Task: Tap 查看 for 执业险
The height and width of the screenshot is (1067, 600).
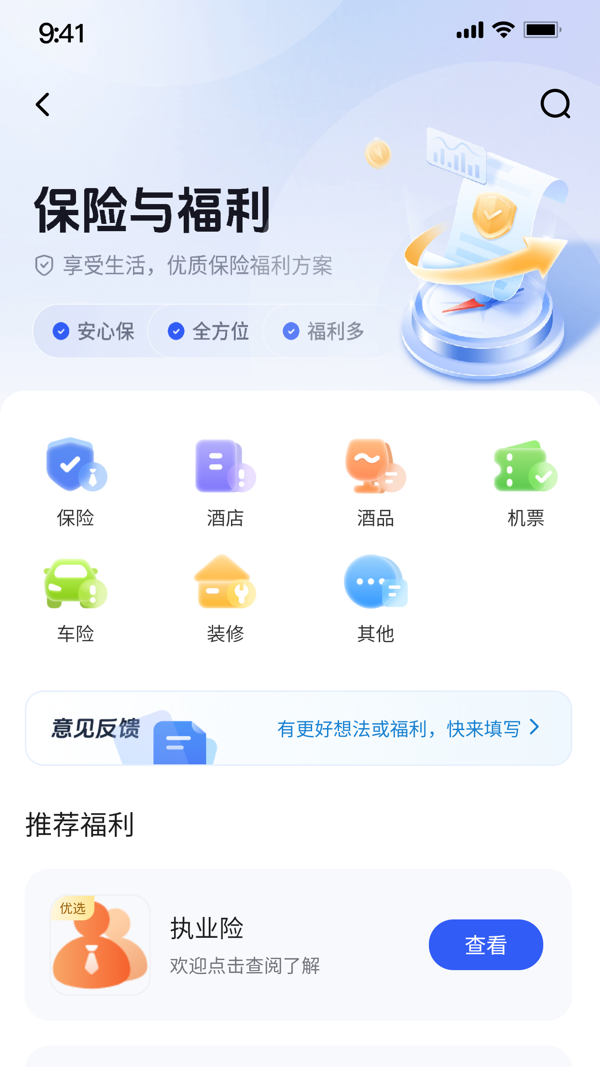Action: (x=485, y=945)
